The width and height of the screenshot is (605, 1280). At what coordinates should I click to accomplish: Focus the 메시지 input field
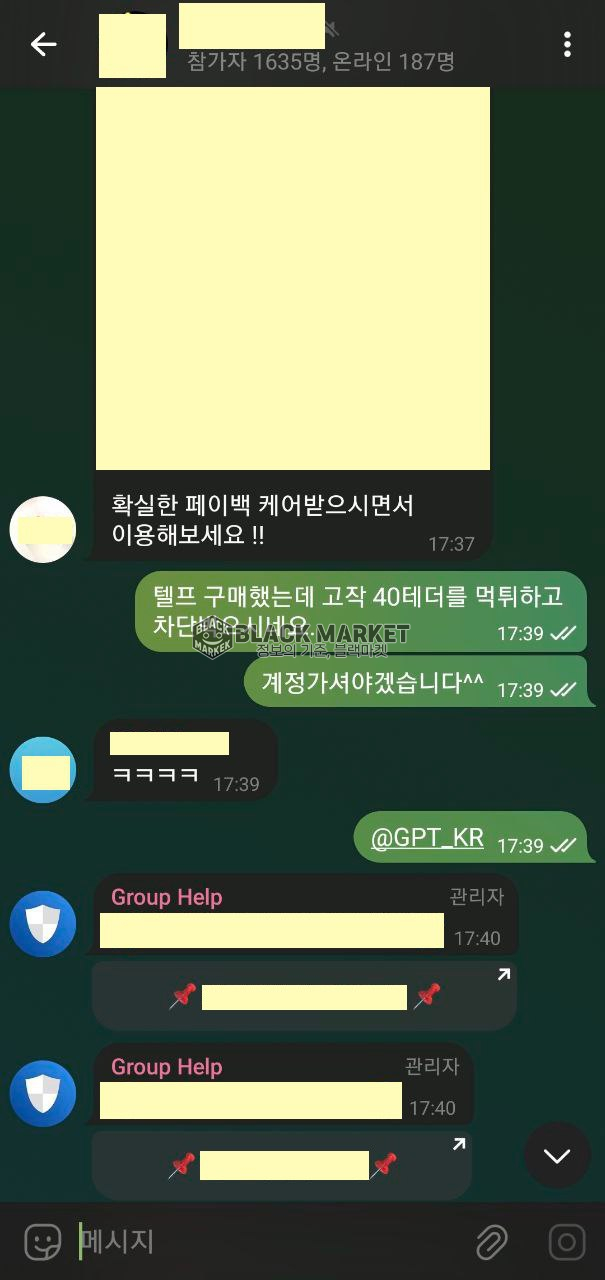click(x=270, y=1242)
